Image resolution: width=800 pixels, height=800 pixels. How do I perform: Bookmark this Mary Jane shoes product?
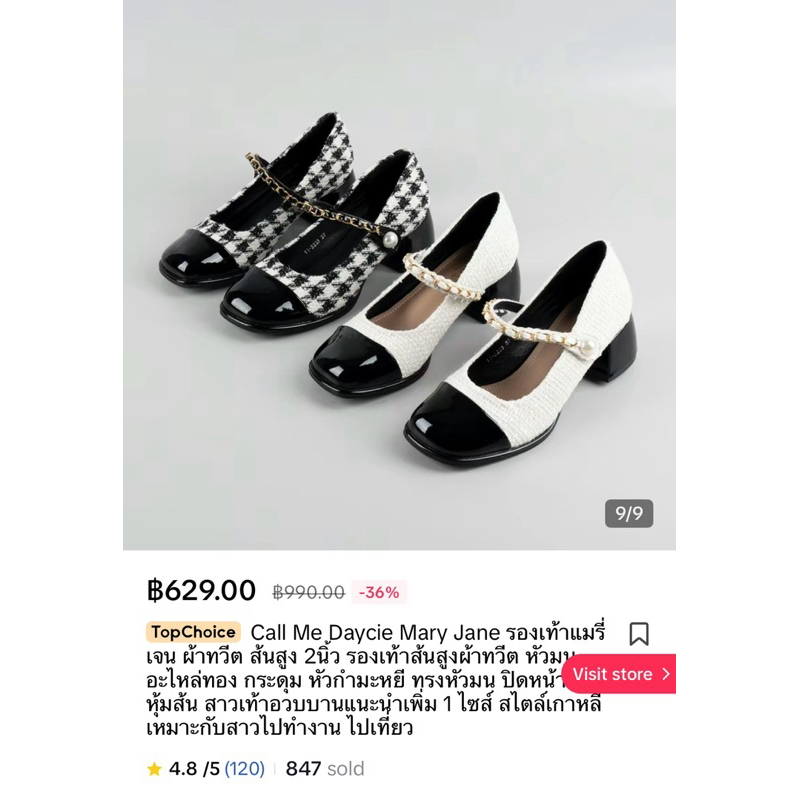coord(638,634)
